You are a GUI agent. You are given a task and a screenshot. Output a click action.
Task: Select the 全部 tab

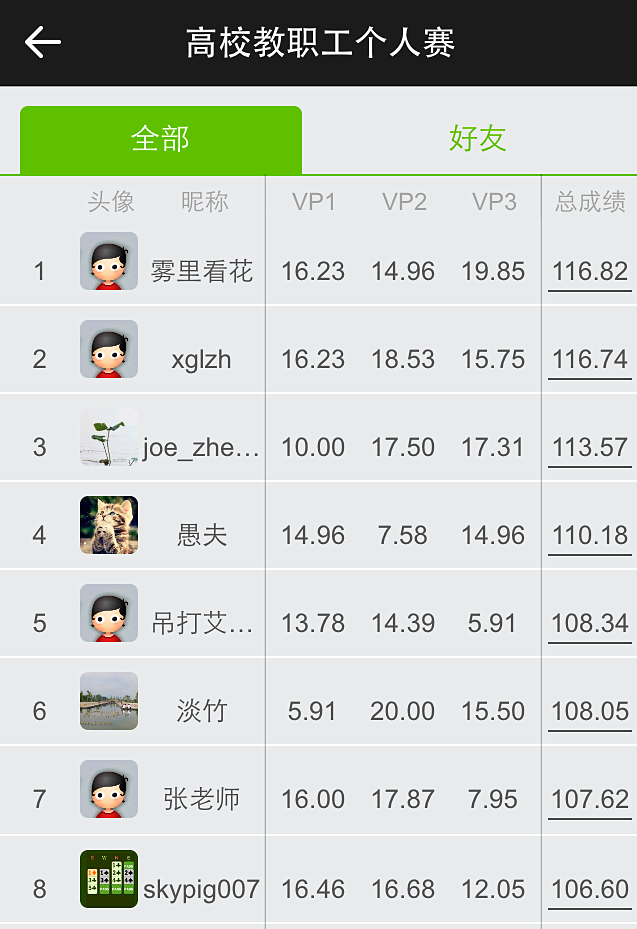pos(160,139)
